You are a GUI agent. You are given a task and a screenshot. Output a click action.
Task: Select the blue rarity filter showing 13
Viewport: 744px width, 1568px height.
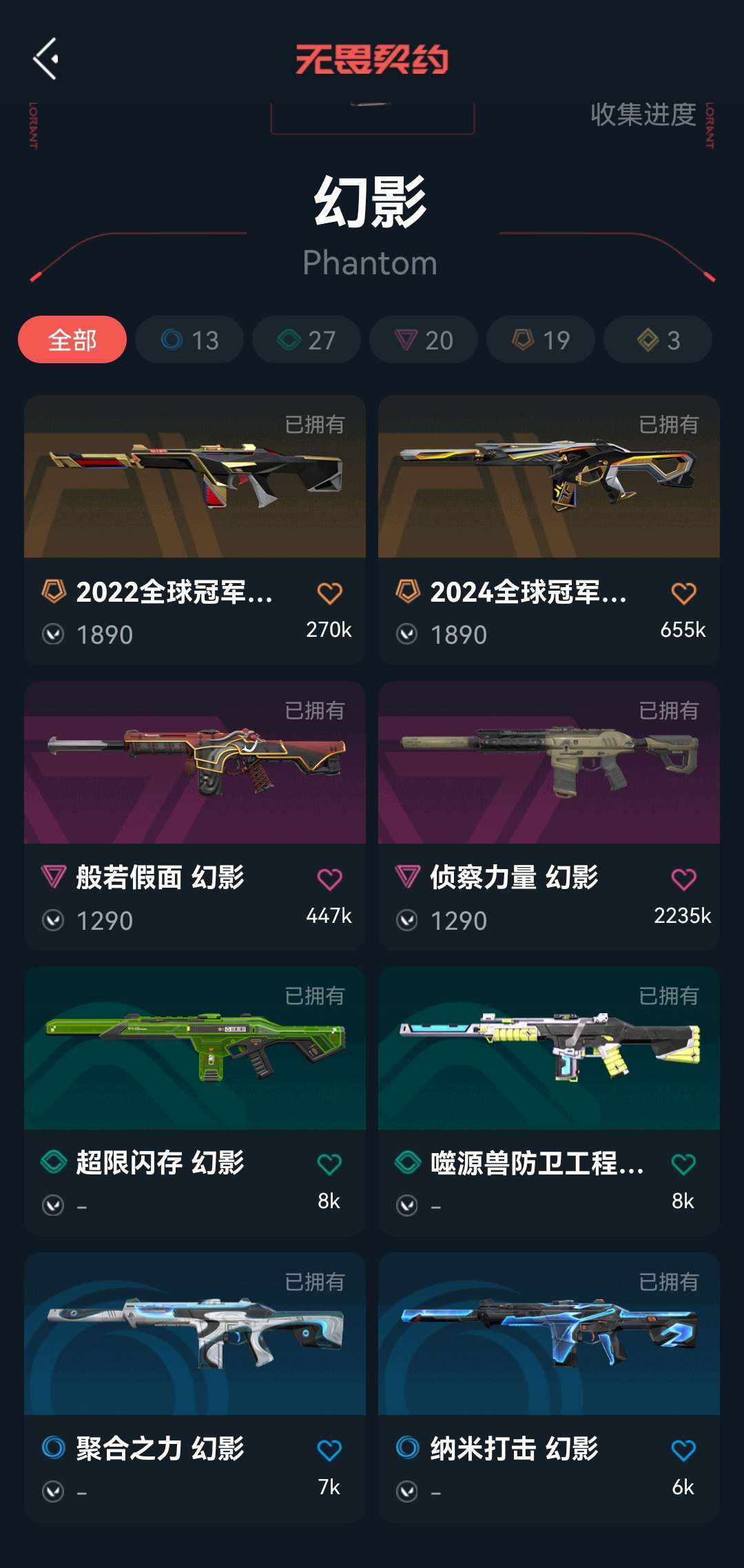pos(188,339)
